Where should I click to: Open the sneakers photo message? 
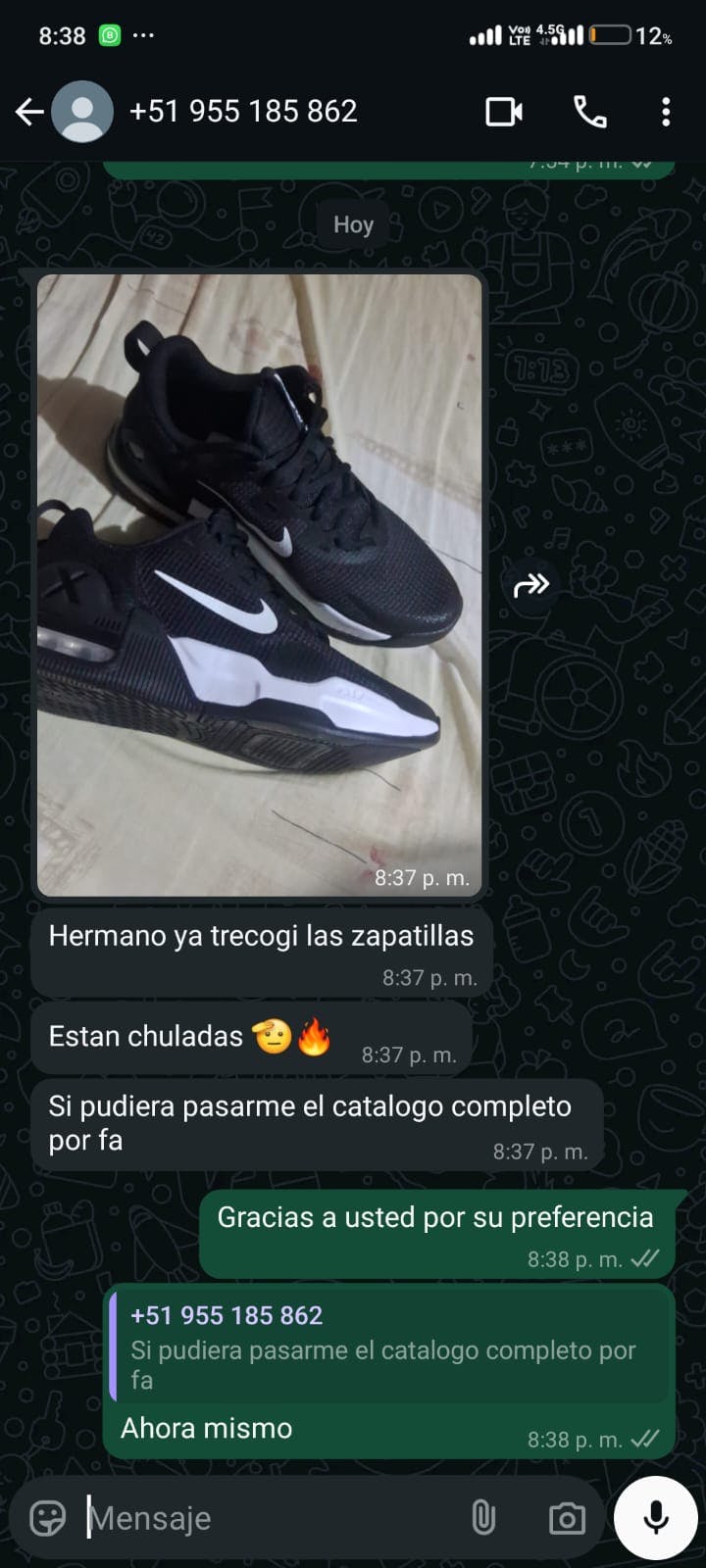point(259,584)
